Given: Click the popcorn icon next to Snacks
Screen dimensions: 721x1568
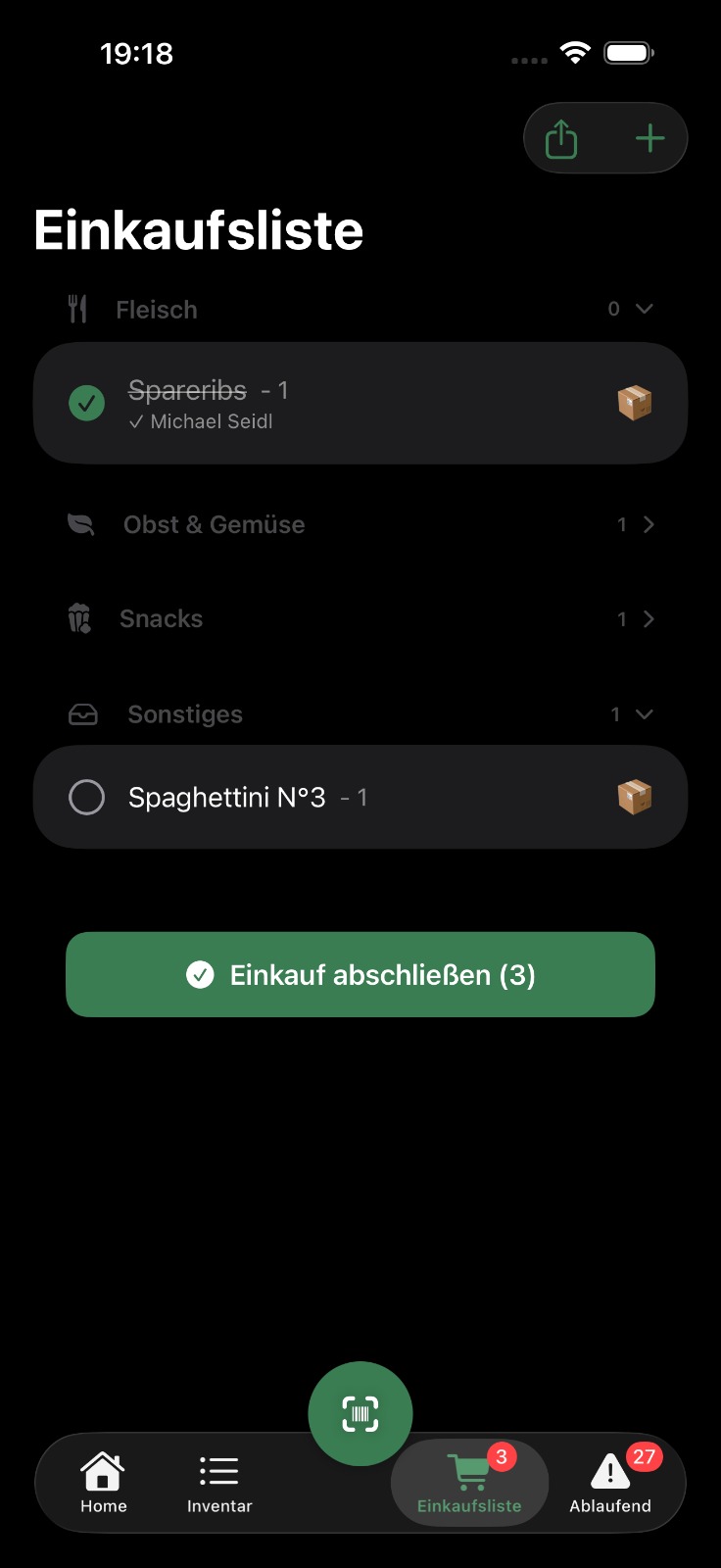Looking at the screenshot, I should click(x=79, y=617).
